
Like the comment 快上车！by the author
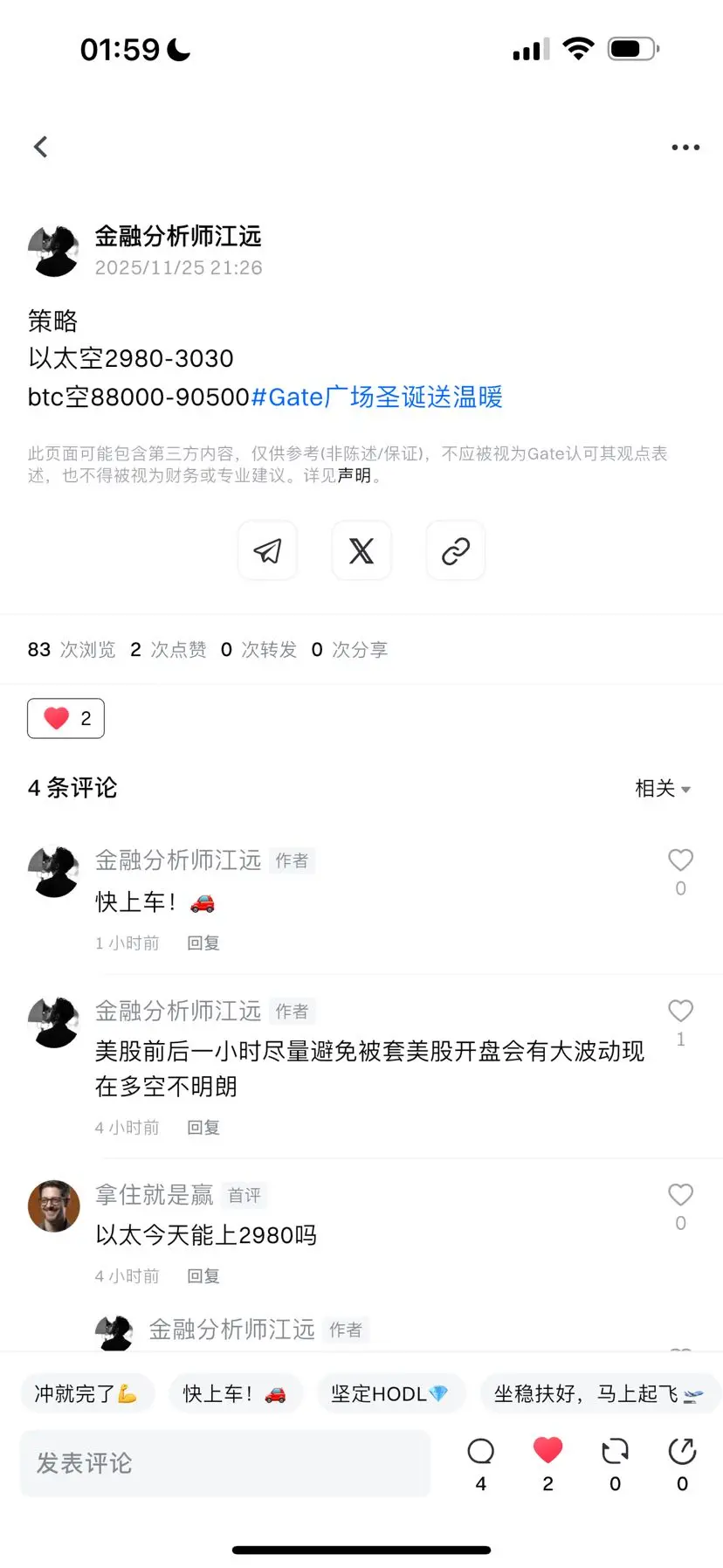click(680, 860)
